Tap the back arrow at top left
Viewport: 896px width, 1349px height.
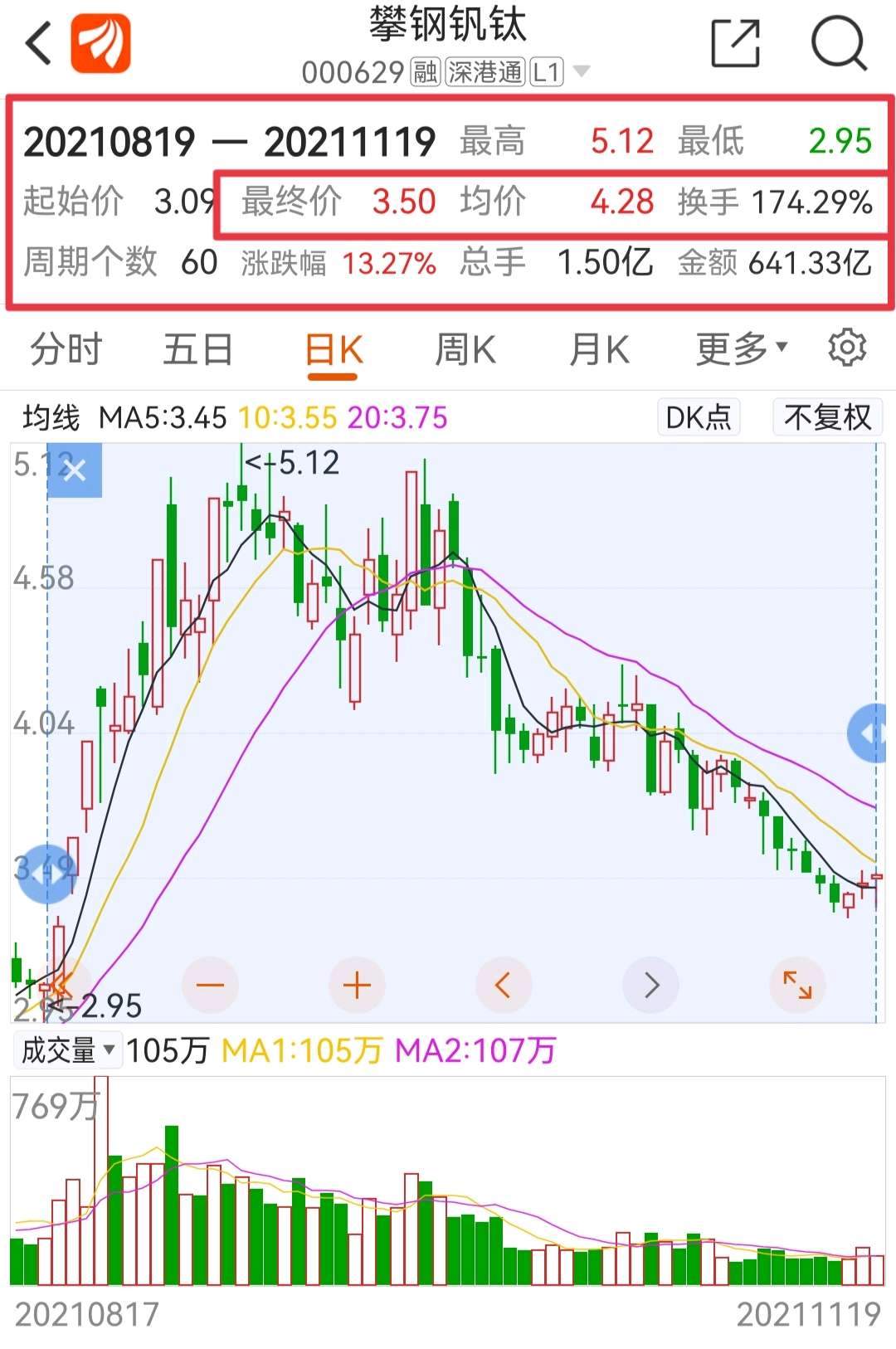coord(36,43)
